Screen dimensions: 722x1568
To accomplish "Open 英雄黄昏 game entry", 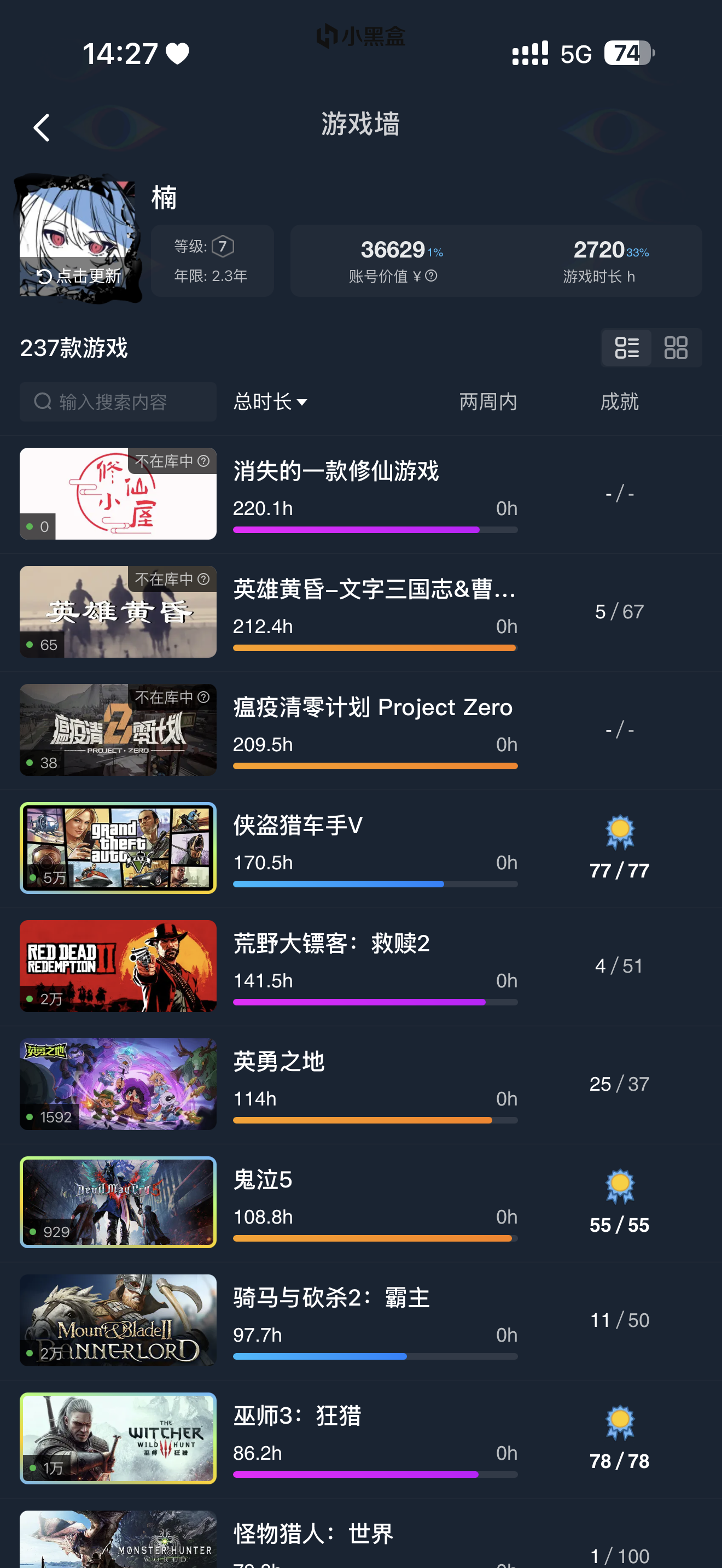I will coord(374,590).
